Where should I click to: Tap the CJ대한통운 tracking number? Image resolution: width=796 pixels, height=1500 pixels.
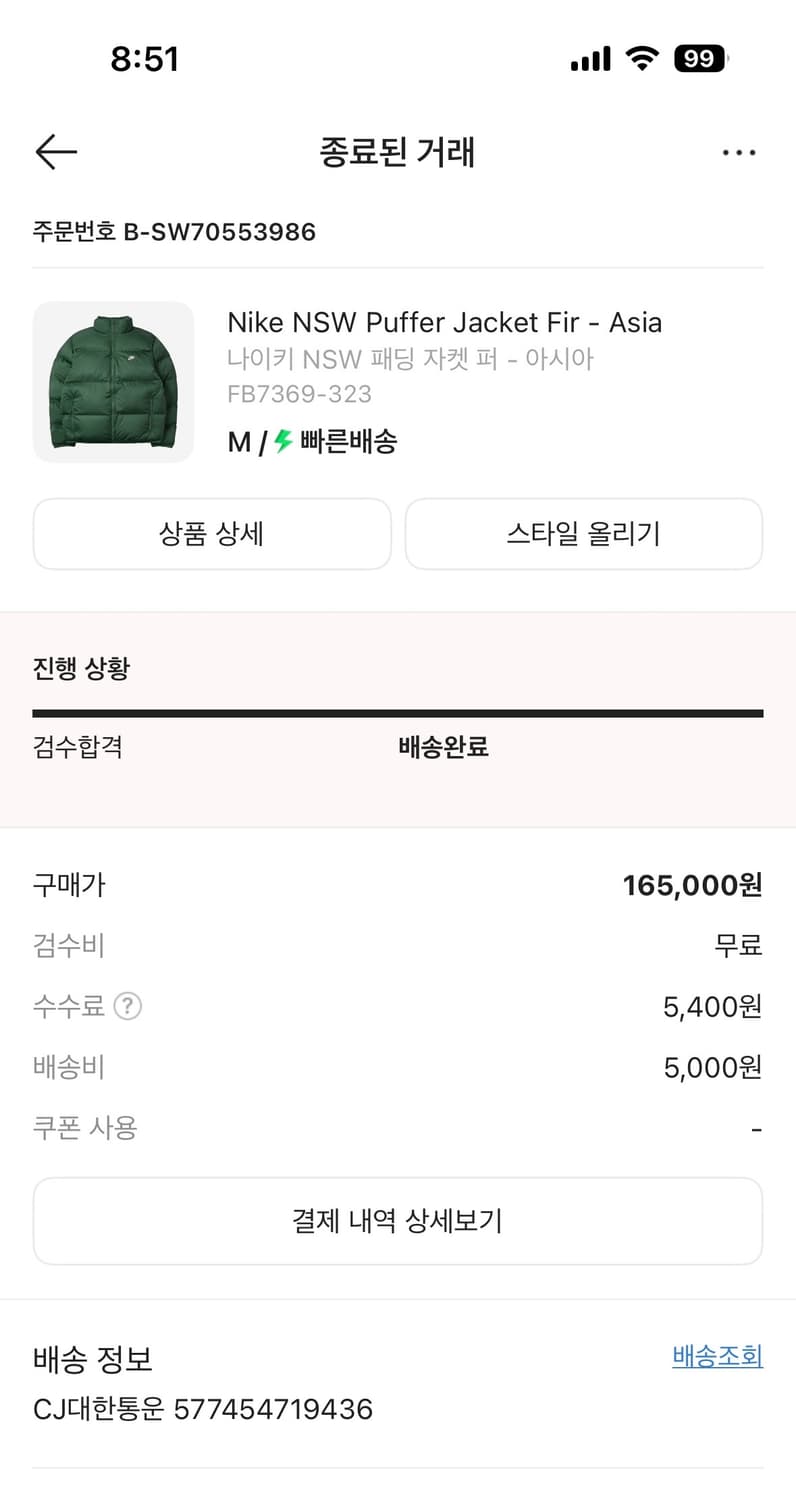(x=202, y=1409)
